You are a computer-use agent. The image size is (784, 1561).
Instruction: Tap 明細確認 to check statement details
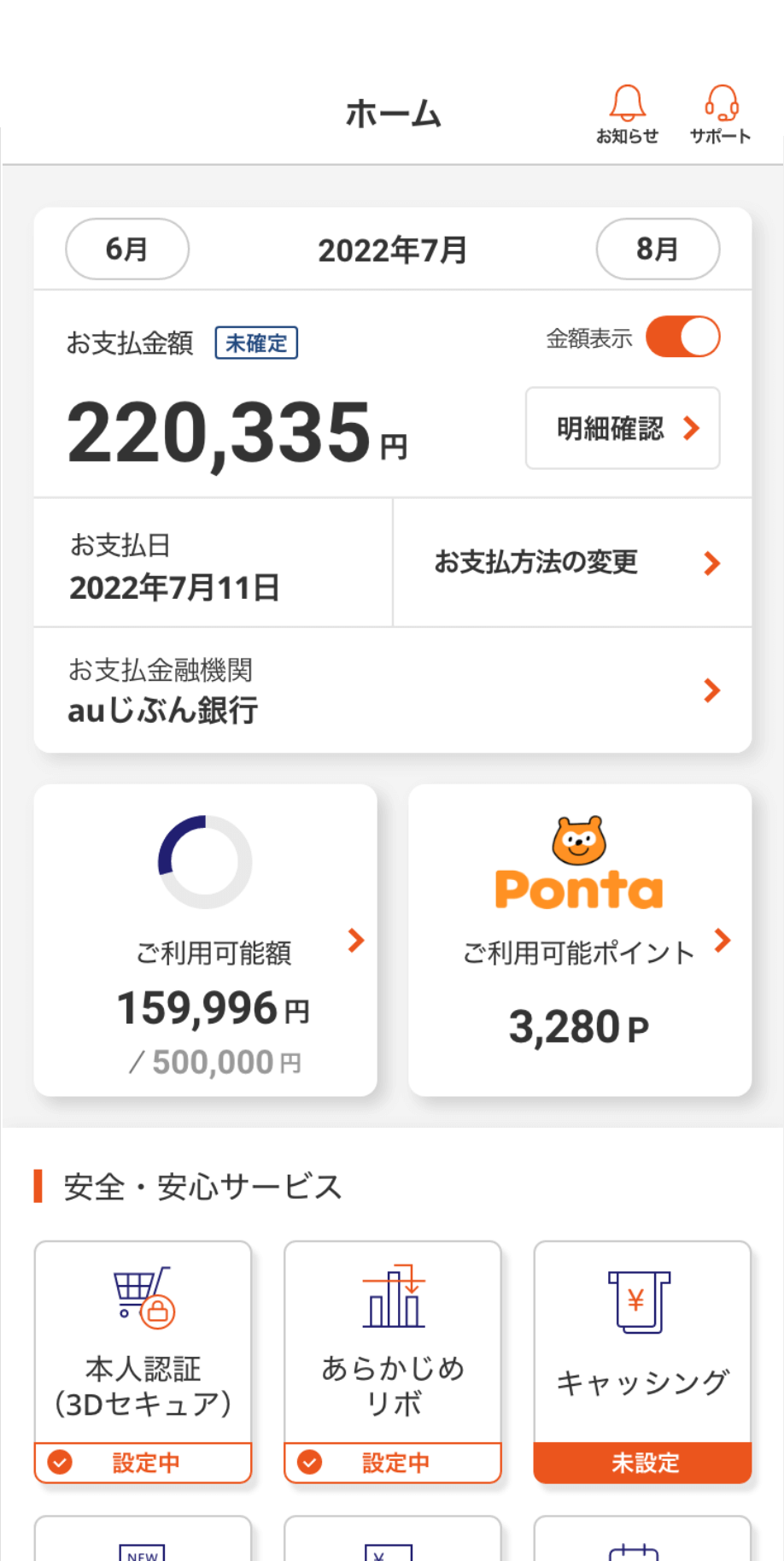click(622, 428)
